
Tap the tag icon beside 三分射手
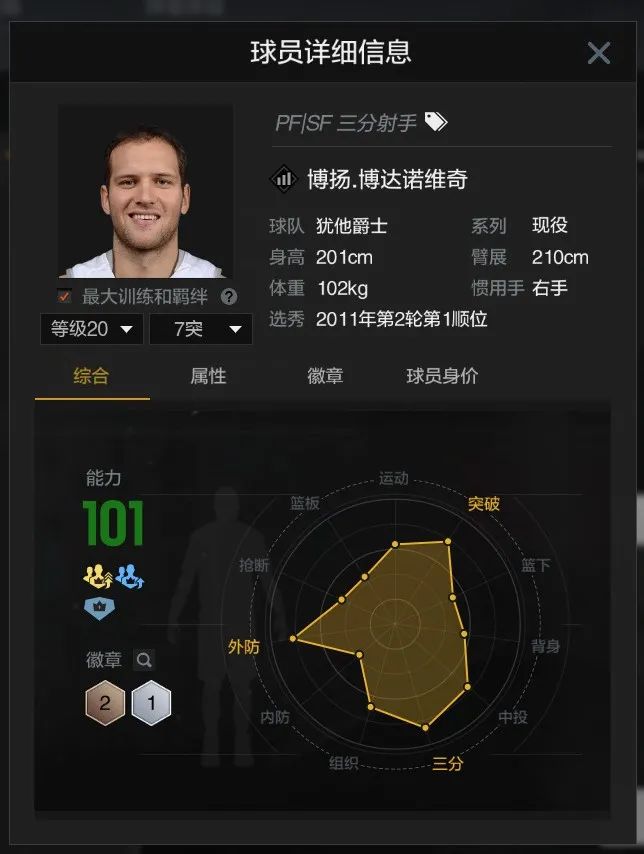pos(435,122)
